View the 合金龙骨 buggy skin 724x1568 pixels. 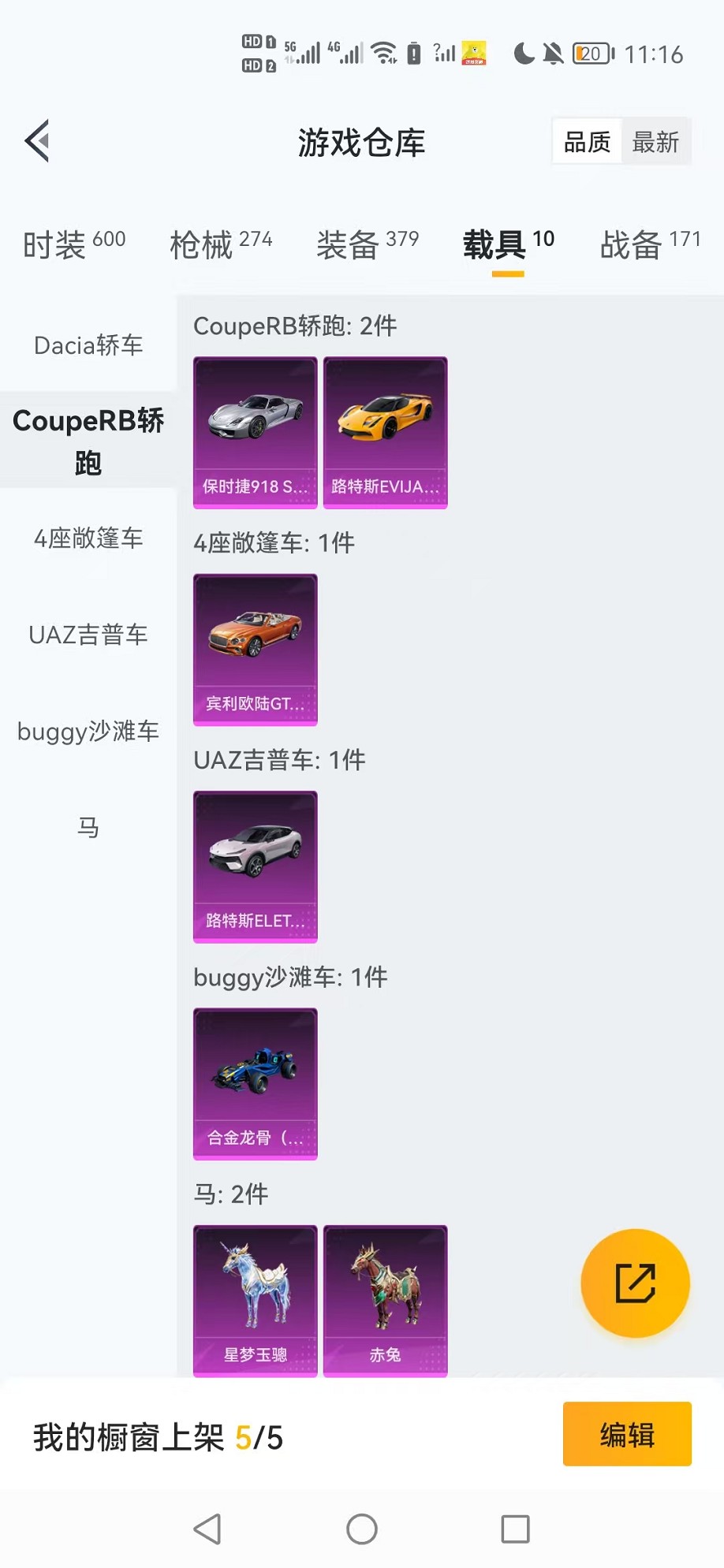click(256, 1083)
